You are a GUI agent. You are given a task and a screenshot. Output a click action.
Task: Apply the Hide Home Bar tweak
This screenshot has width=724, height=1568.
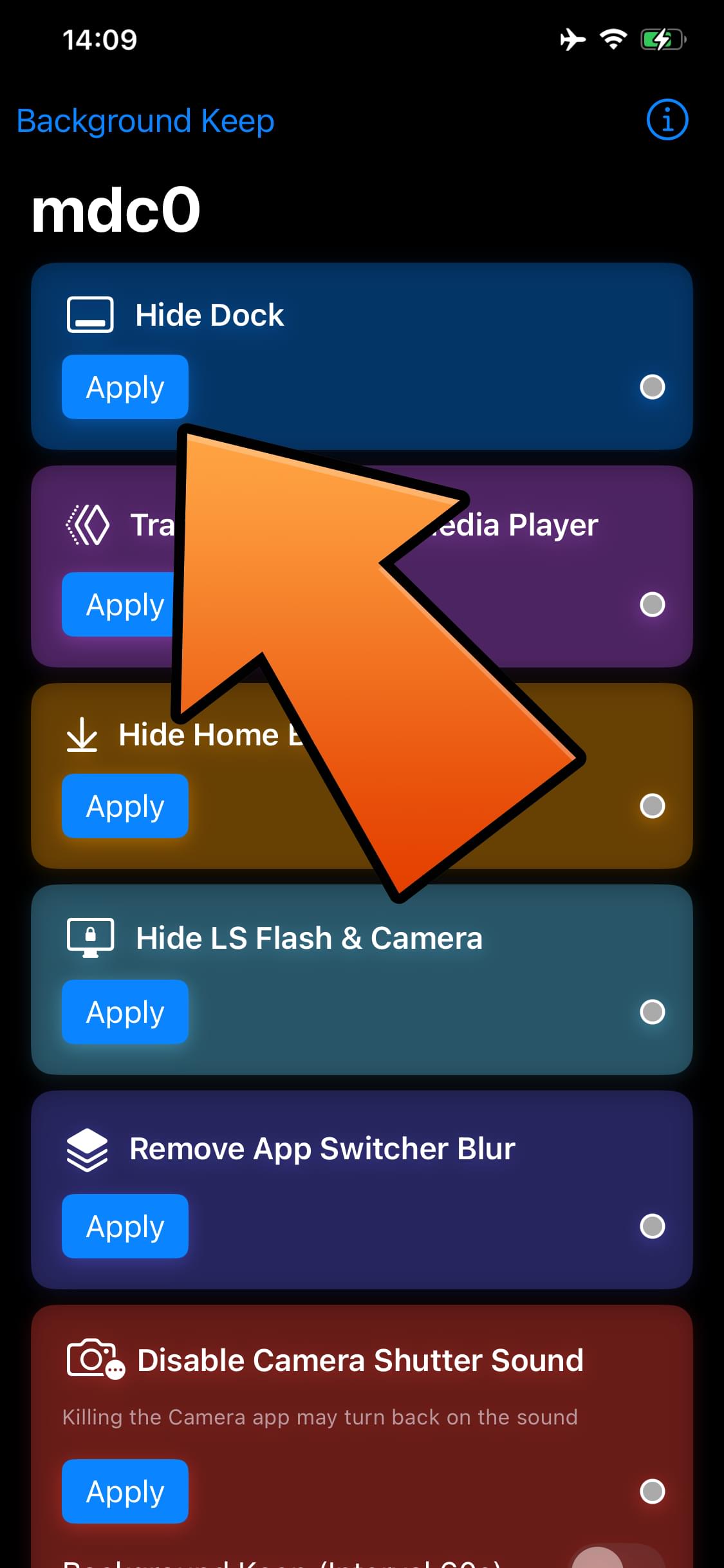(125, 806)
